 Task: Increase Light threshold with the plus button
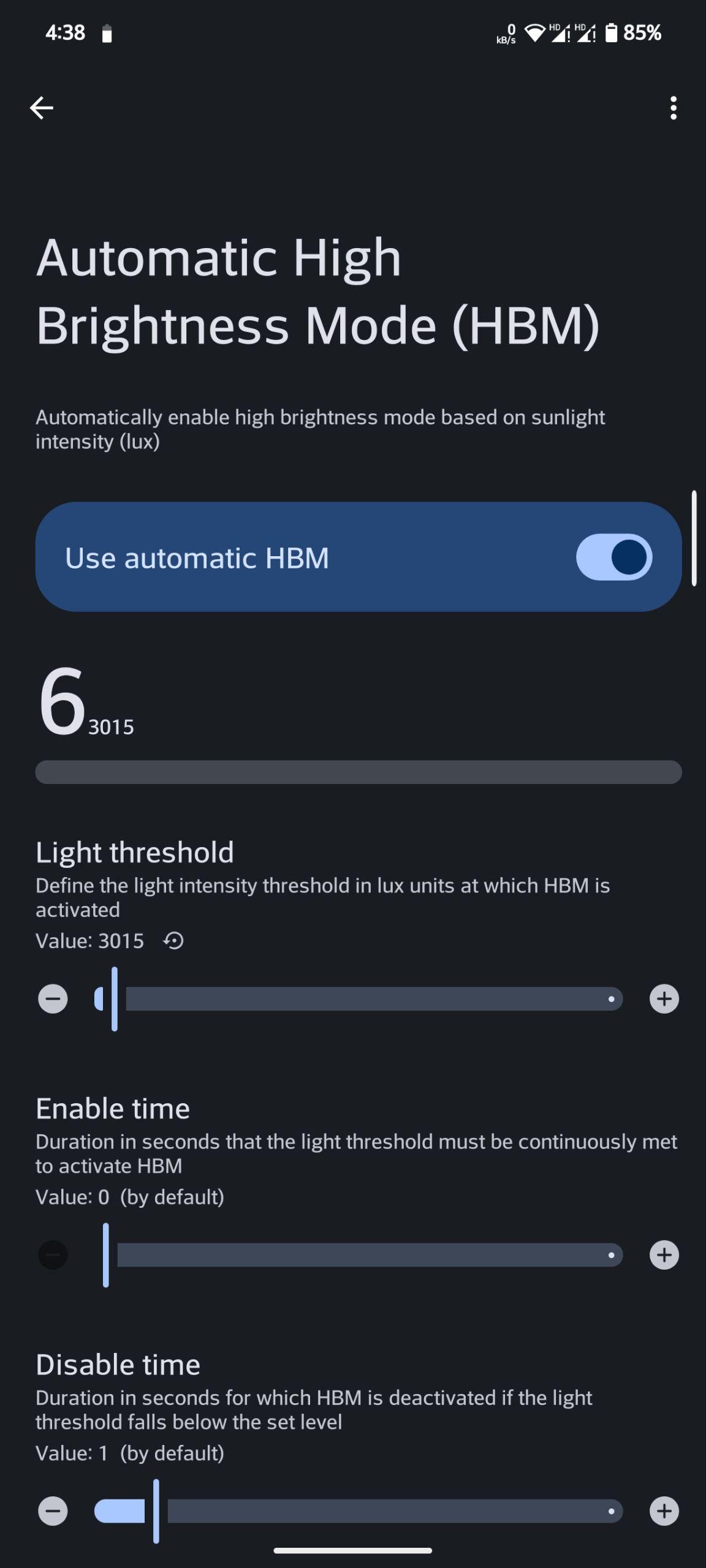coord(664,999)
